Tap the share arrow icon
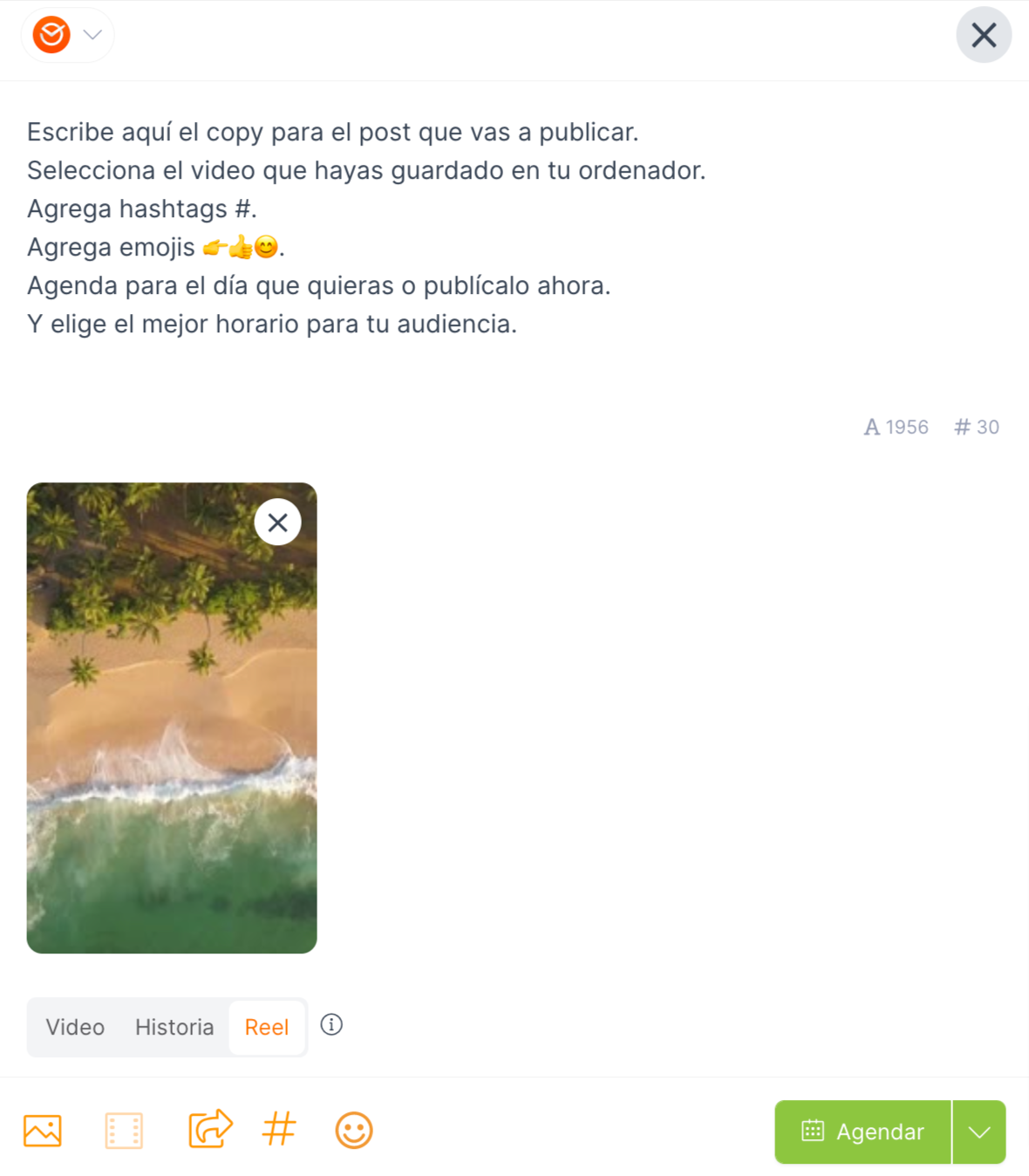The width and height of the screenshot is (1029, 1176). (210, 1129)
